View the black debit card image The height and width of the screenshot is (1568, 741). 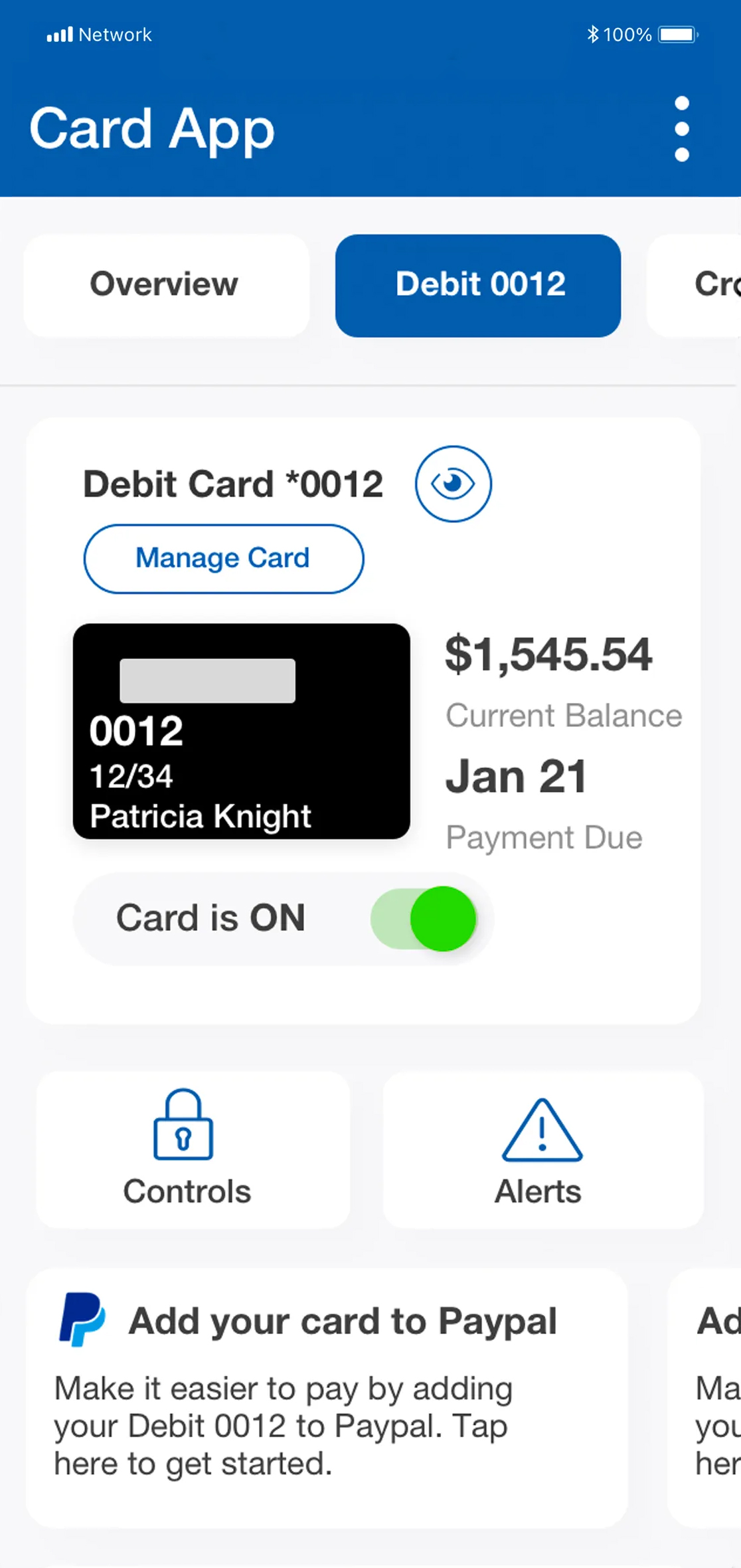click(x=241, y=731)
